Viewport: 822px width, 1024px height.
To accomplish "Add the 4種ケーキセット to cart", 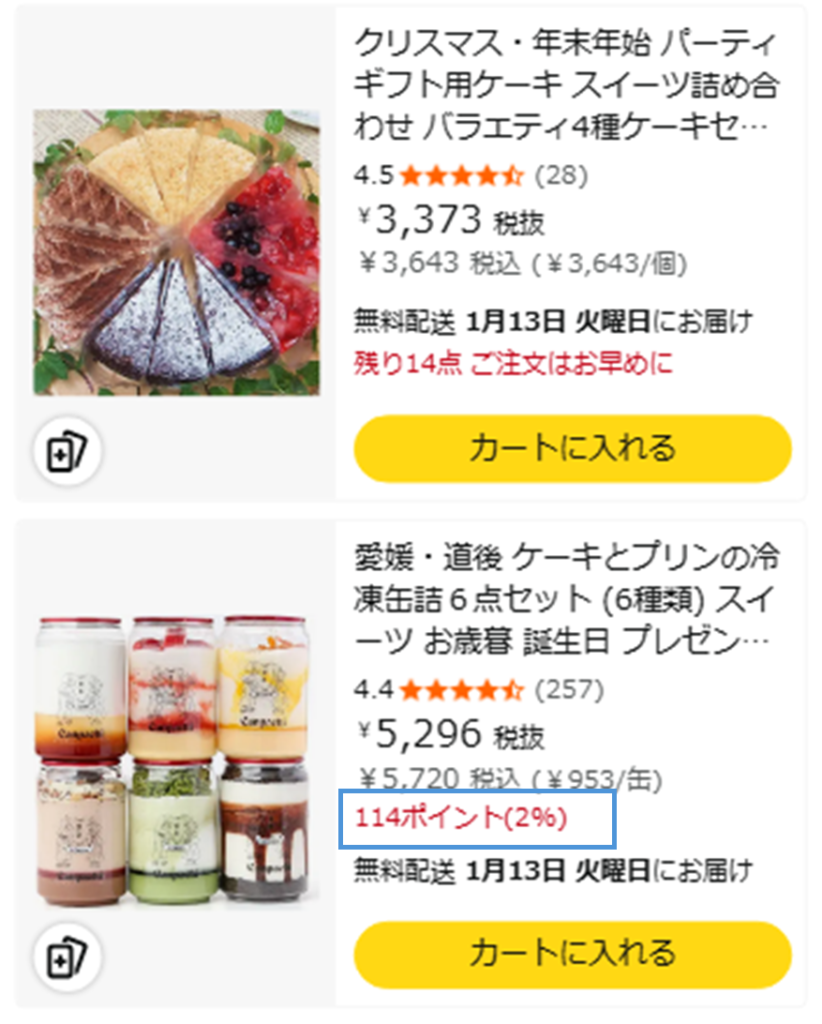I will 572,448.
